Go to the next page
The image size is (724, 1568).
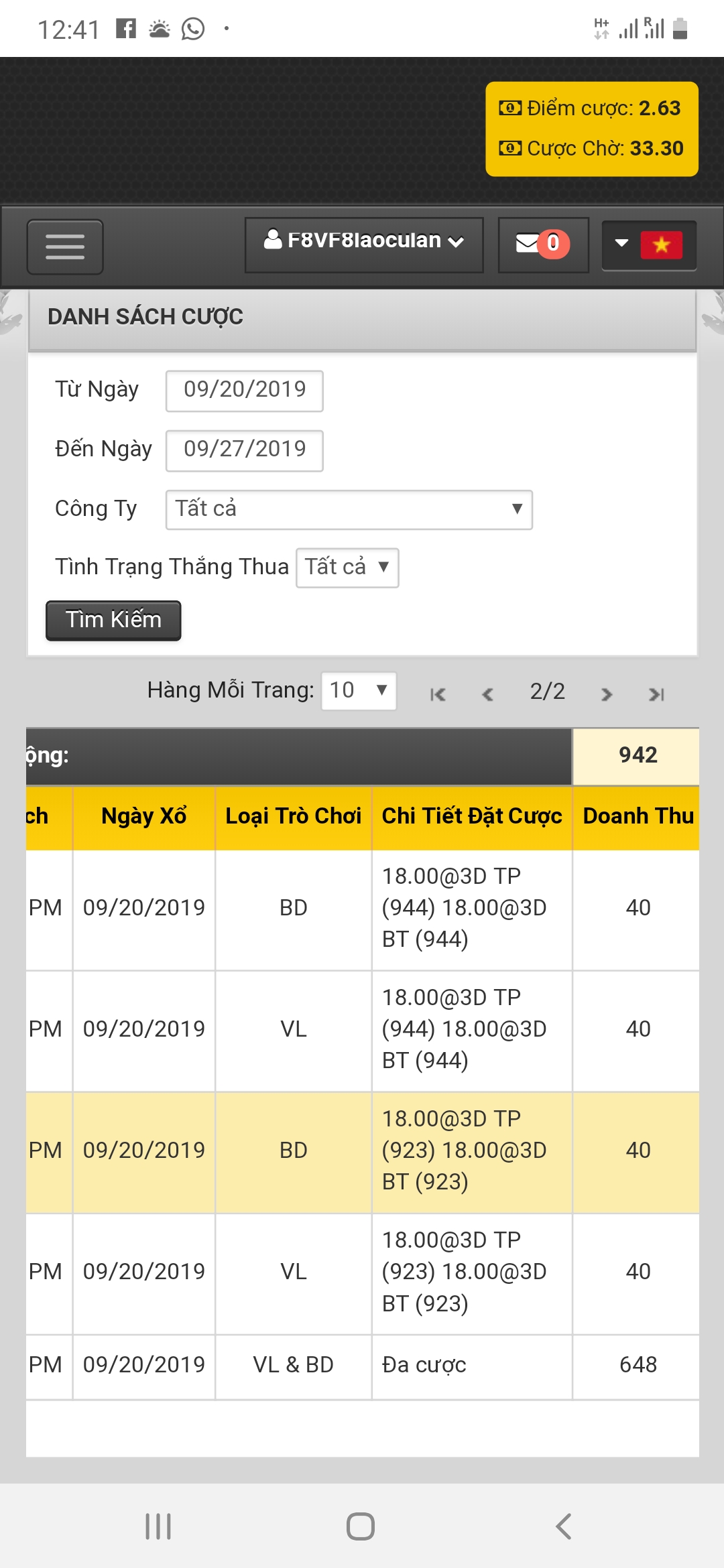pyautogui.click(x=607, y=694)
